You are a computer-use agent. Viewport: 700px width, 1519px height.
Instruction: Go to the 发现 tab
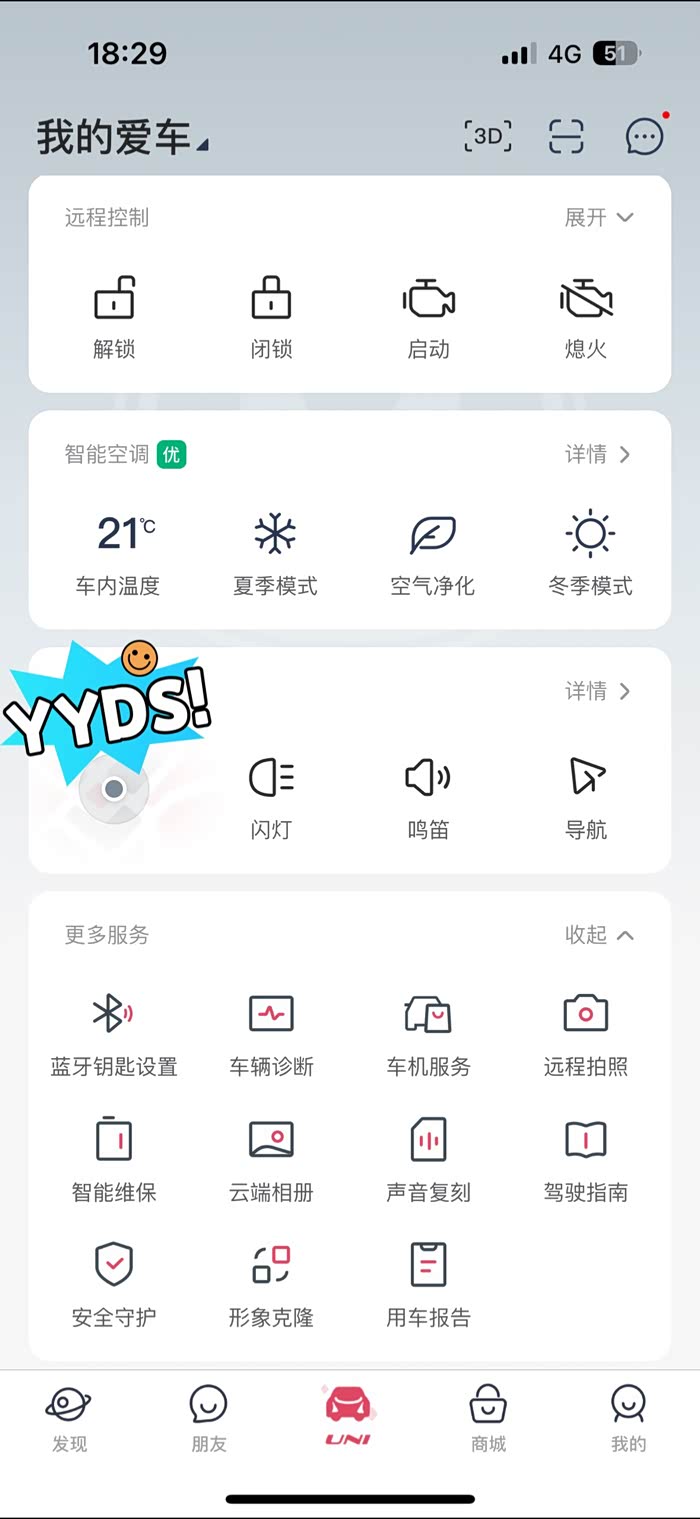point(69,1418)
